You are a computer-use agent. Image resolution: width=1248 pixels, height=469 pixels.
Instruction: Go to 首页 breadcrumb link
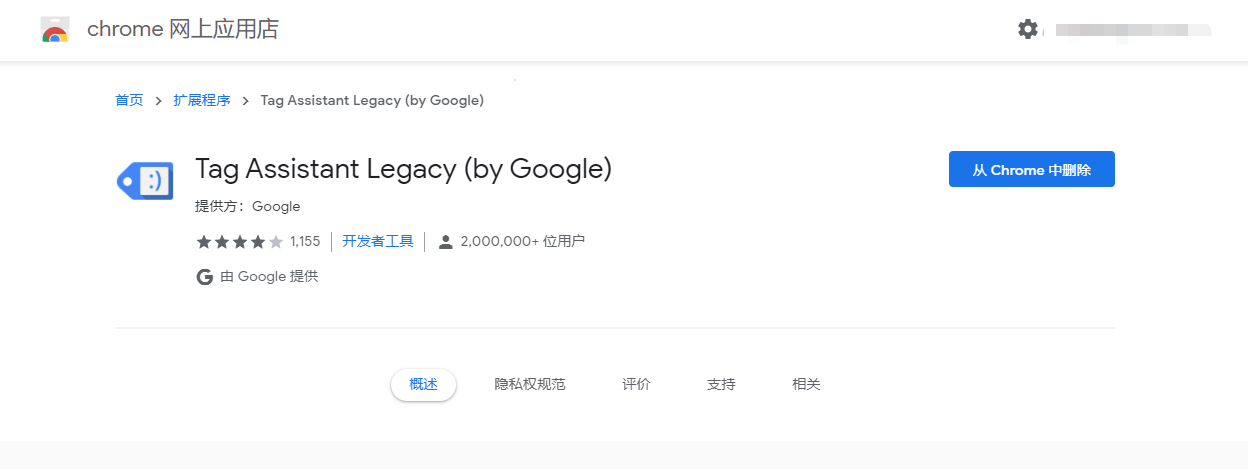[129, 100]
